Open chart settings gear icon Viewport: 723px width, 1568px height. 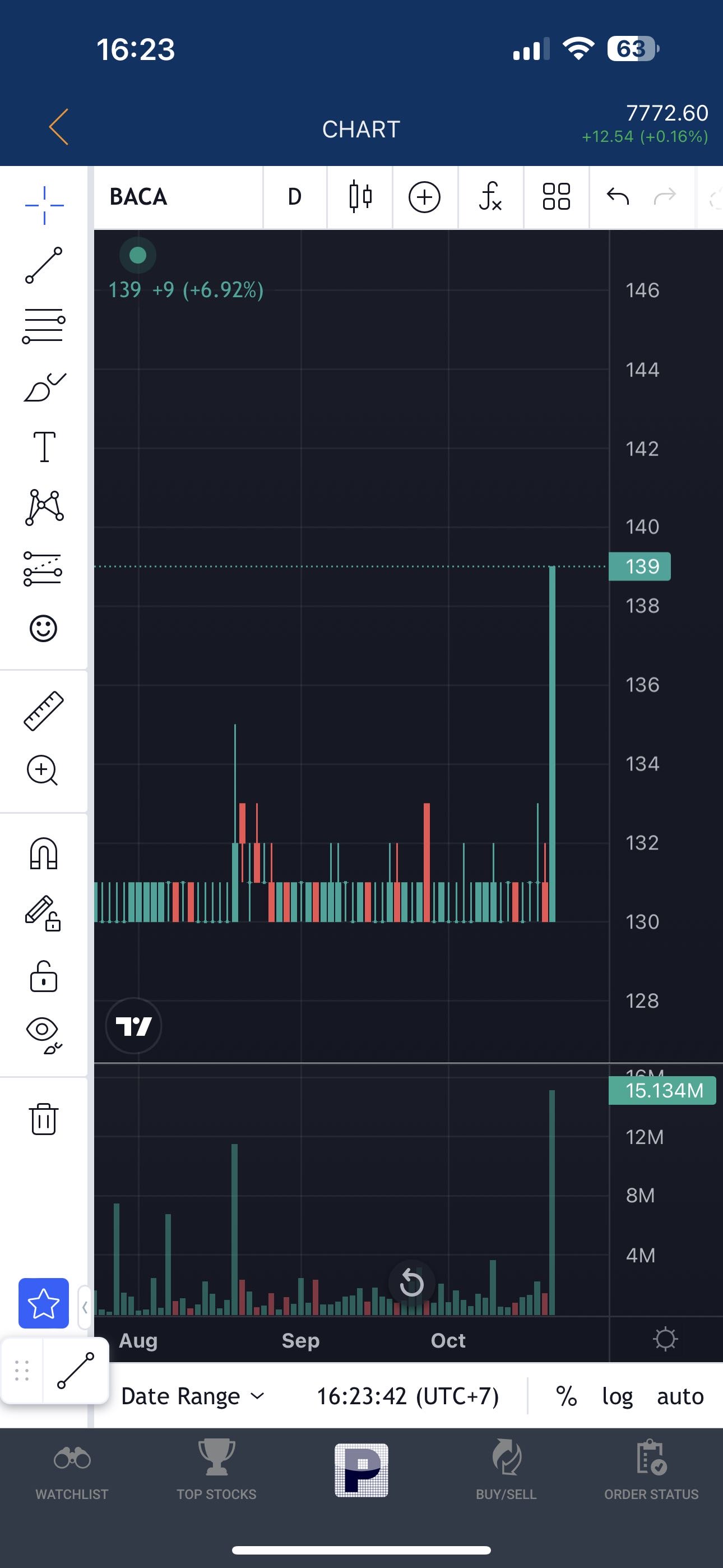665,1339
